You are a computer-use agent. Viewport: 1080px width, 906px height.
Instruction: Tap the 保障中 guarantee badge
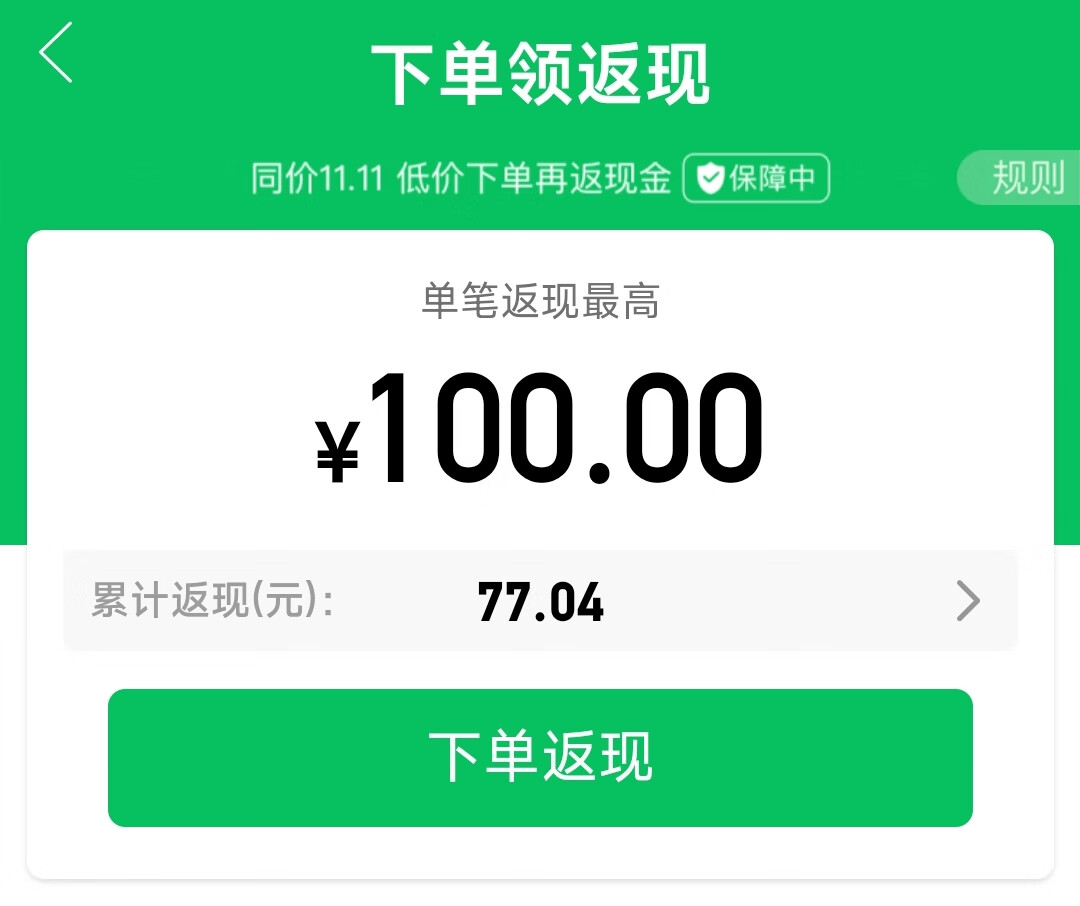click(756, 180)
